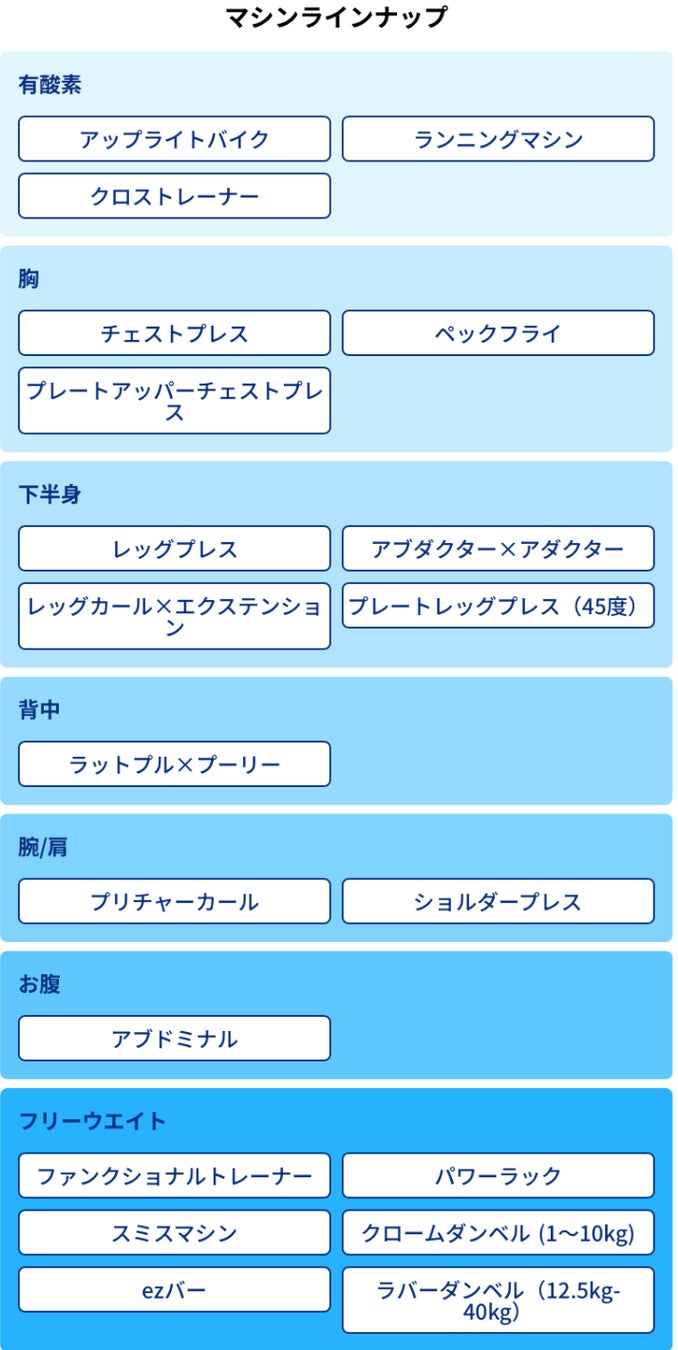
Task: Tap レッグカール×エクステンション
Action: pos(174,616)
